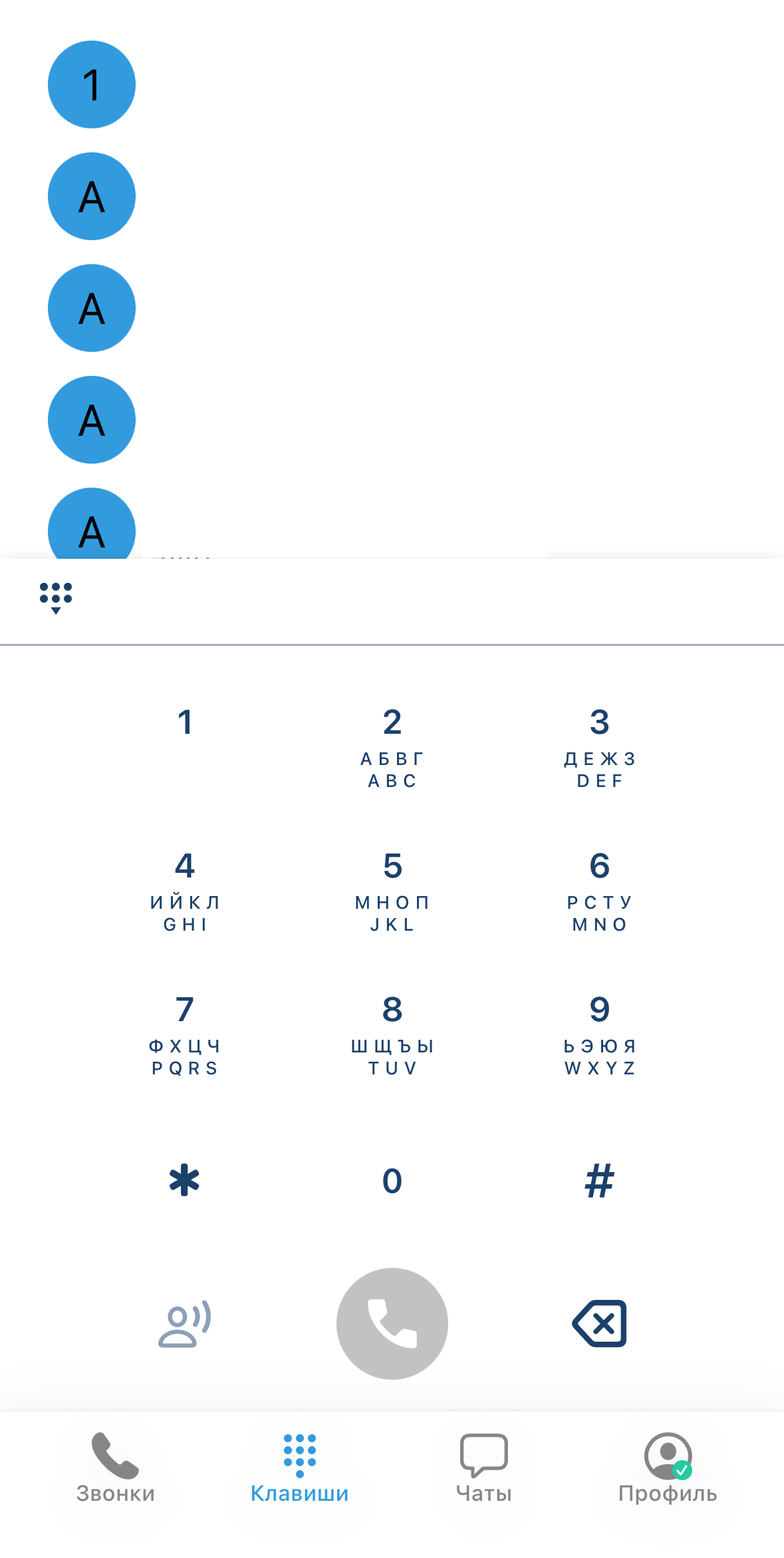Screen dimensions: 784x1558
Task: Collapse the dial pad with the keypad icon
Action: point(56,597)
